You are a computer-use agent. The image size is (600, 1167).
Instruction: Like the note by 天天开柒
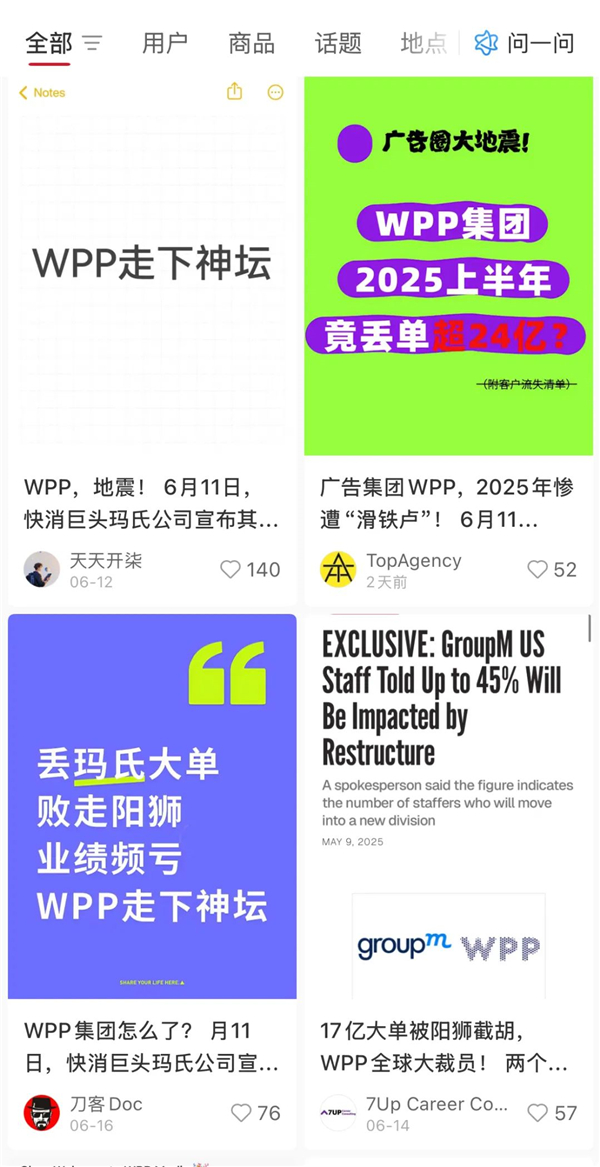point(231,569)
